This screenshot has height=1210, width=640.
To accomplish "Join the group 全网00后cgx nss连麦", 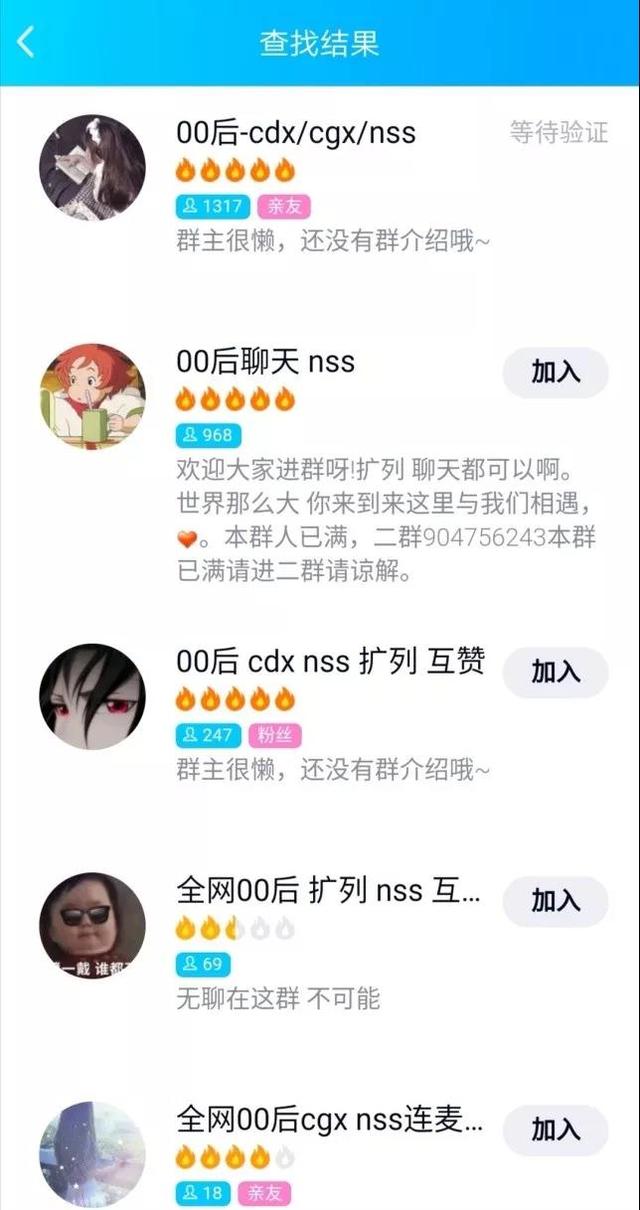I will click(555, 1130).
